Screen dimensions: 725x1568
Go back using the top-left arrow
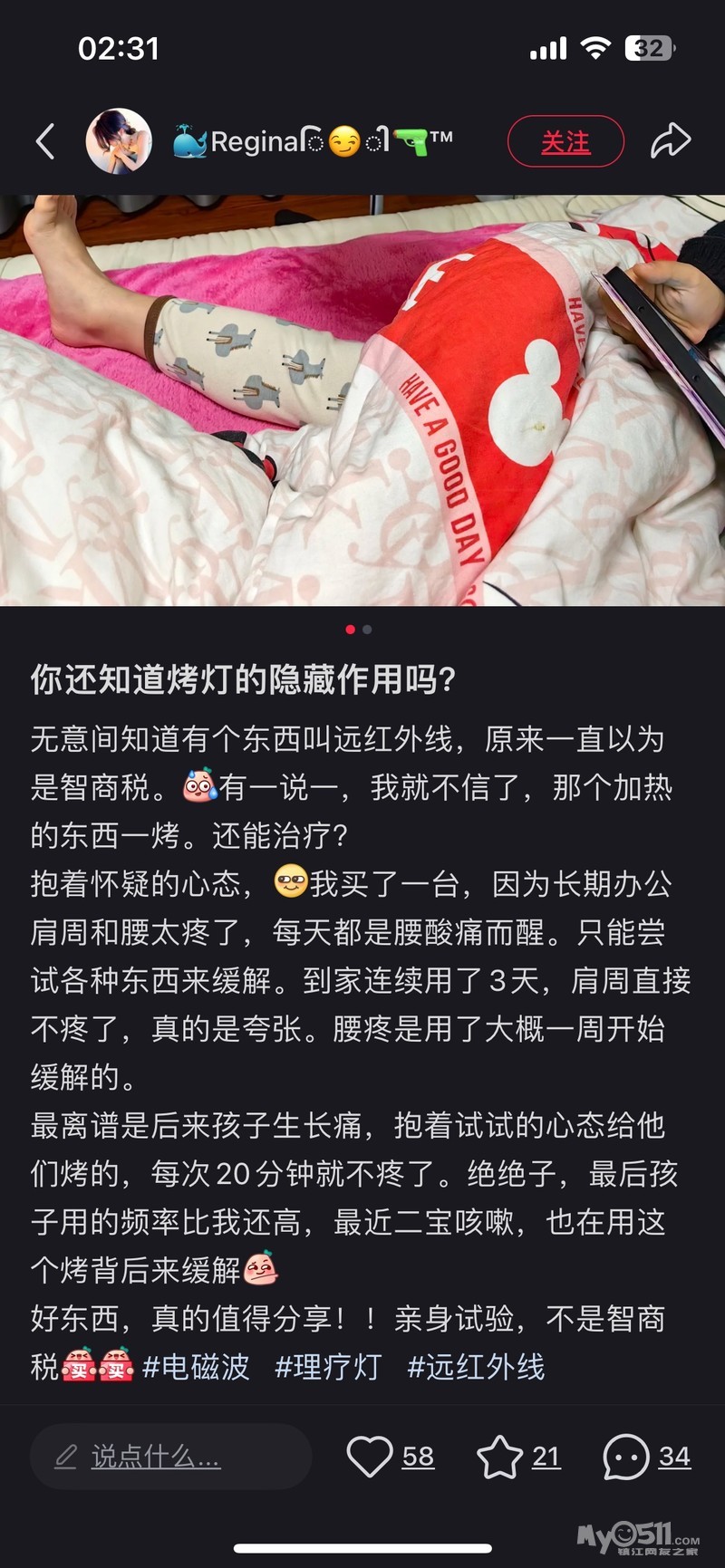45,141
